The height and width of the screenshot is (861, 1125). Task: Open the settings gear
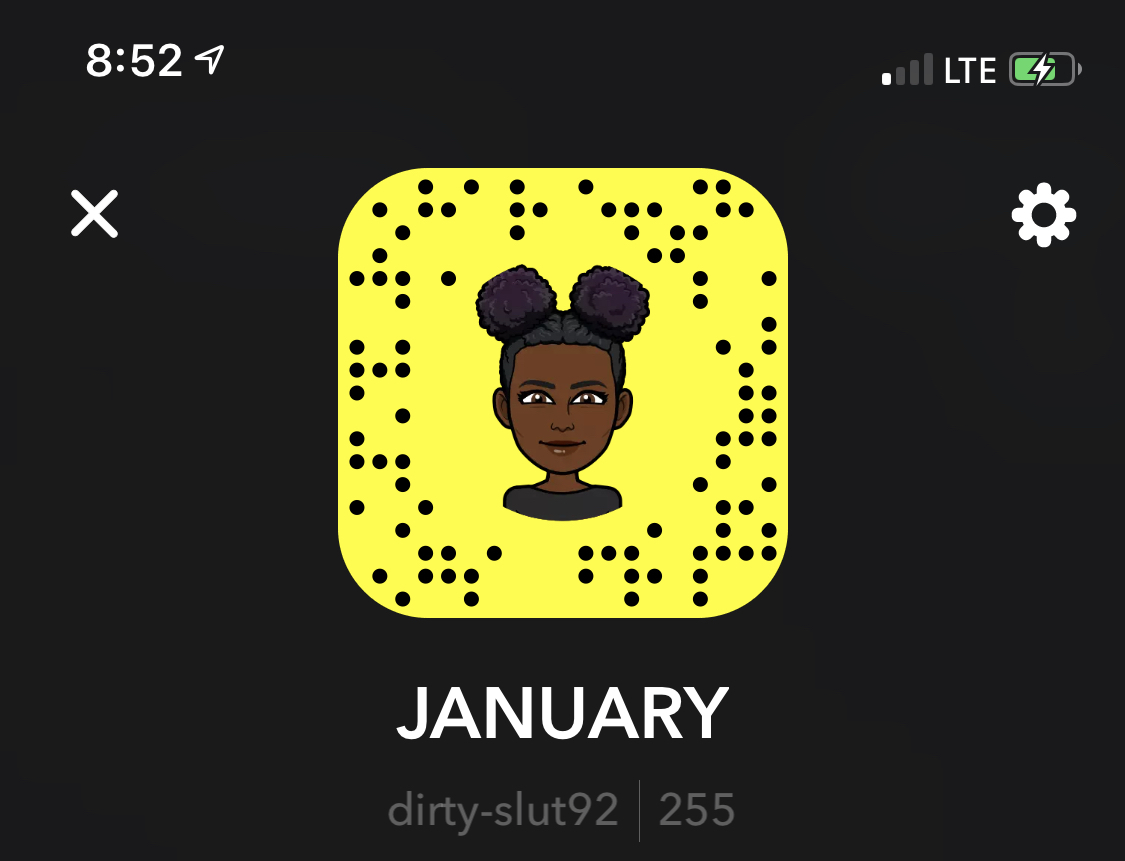[x=1043, y=214]
